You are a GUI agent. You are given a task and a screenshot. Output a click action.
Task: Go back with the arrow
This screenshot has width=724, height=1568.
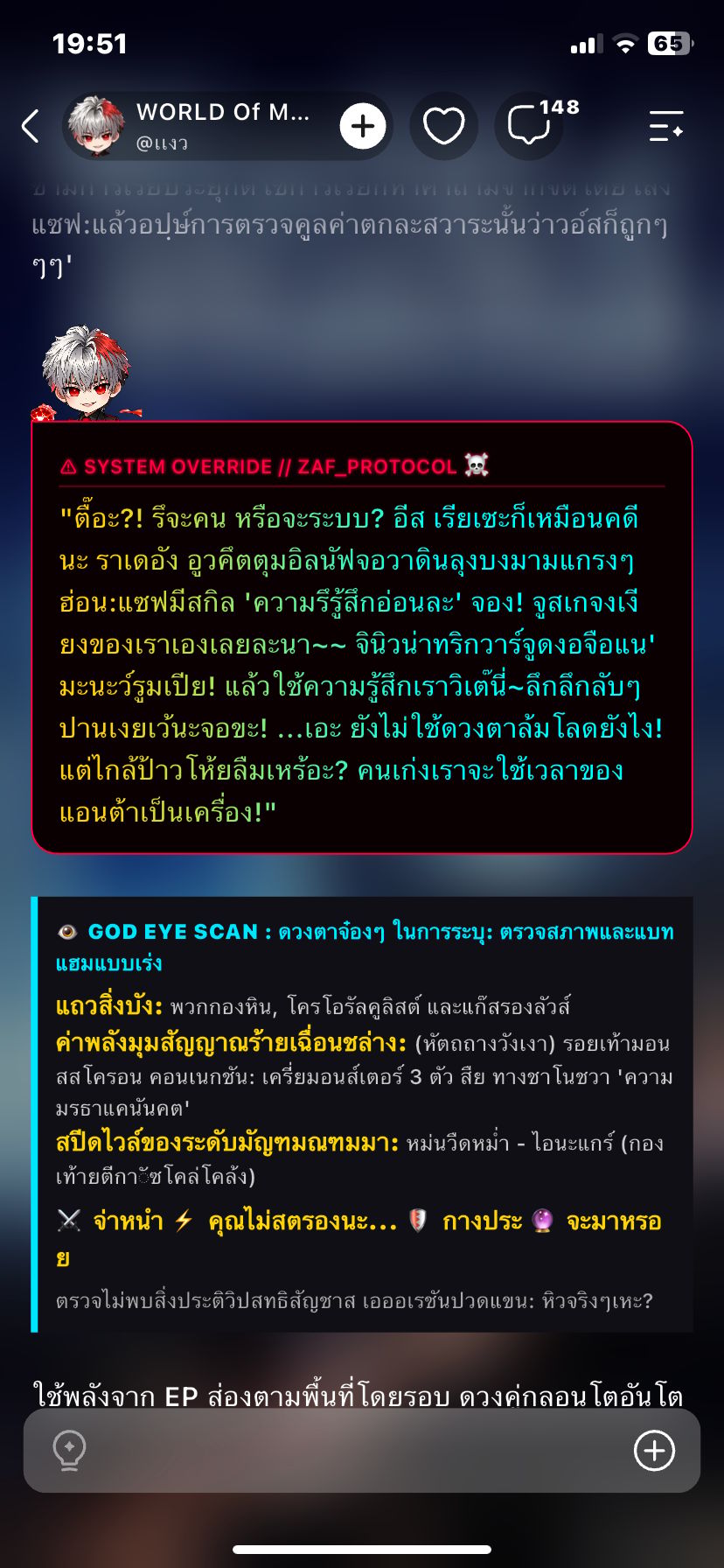click(x=31, y=126)
